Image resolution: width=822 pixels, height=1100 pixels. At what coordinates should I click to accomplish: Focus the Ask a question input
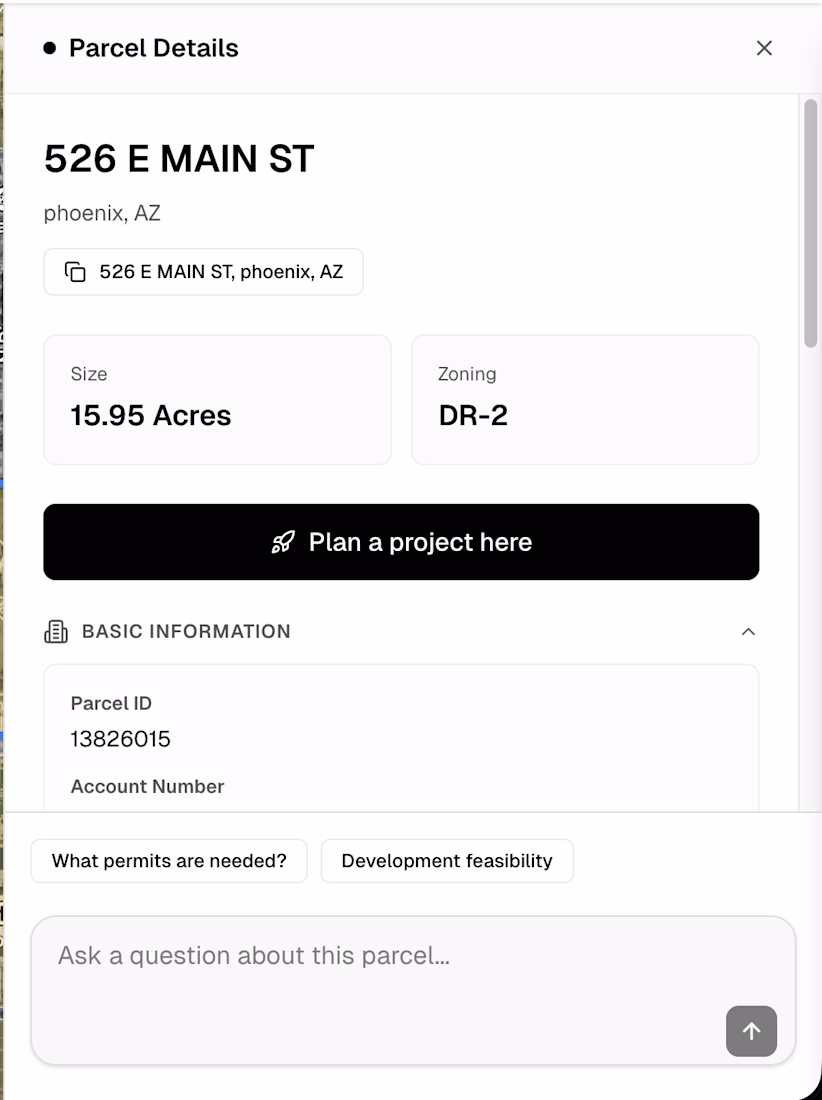[380, 970]
